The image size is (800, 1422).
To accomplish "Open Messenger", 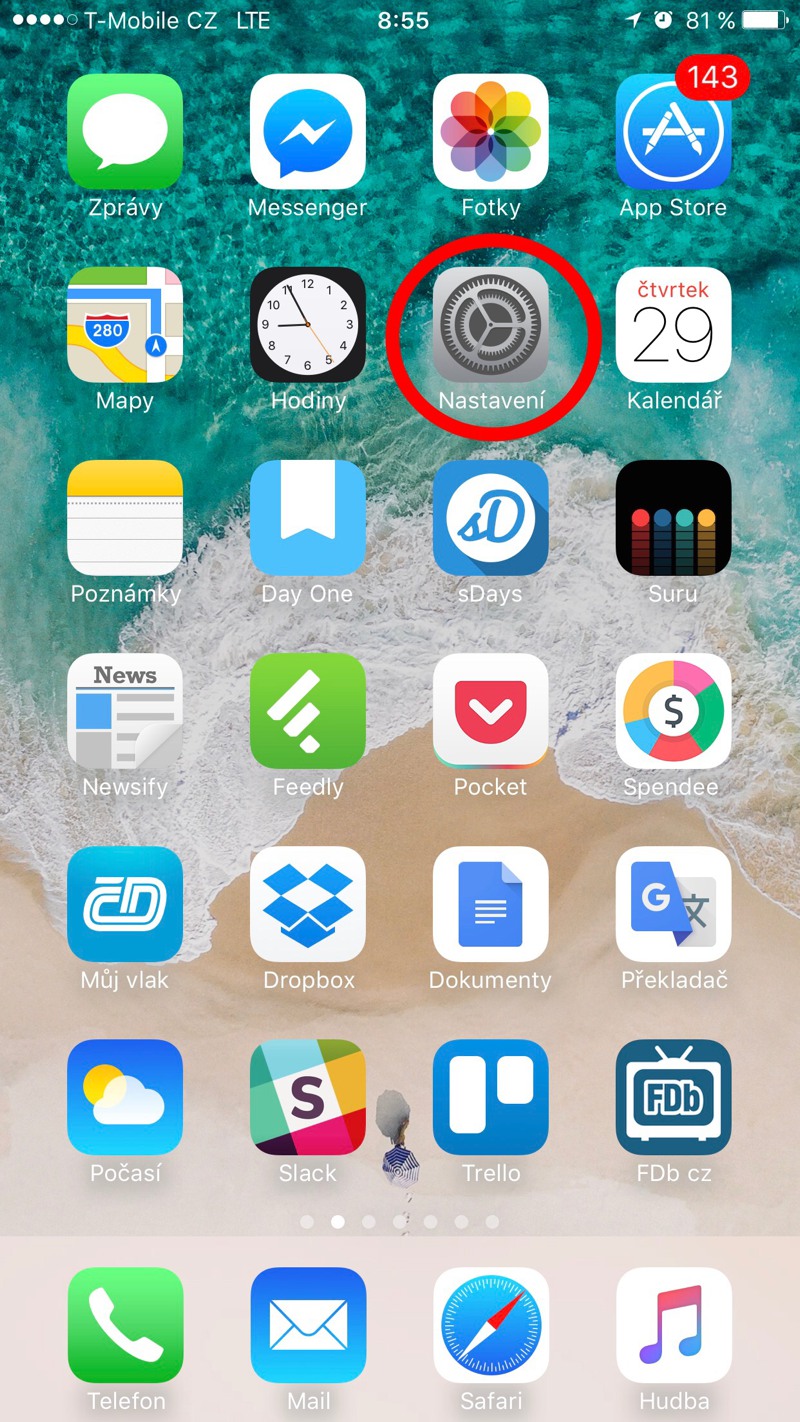I will [308, 132].
